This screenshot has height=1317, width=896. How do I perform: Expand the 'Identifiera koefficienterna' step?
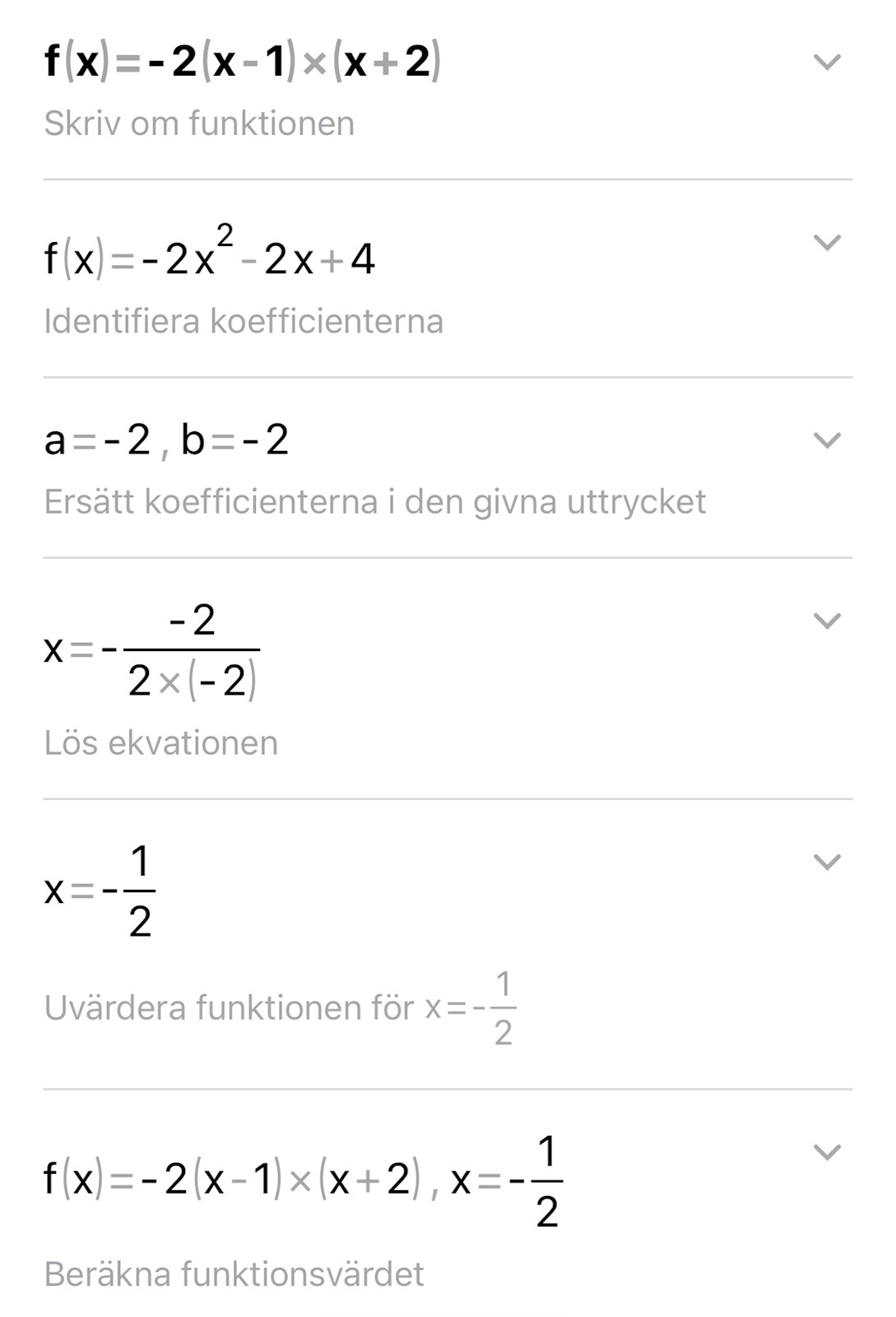coord(826,243)
